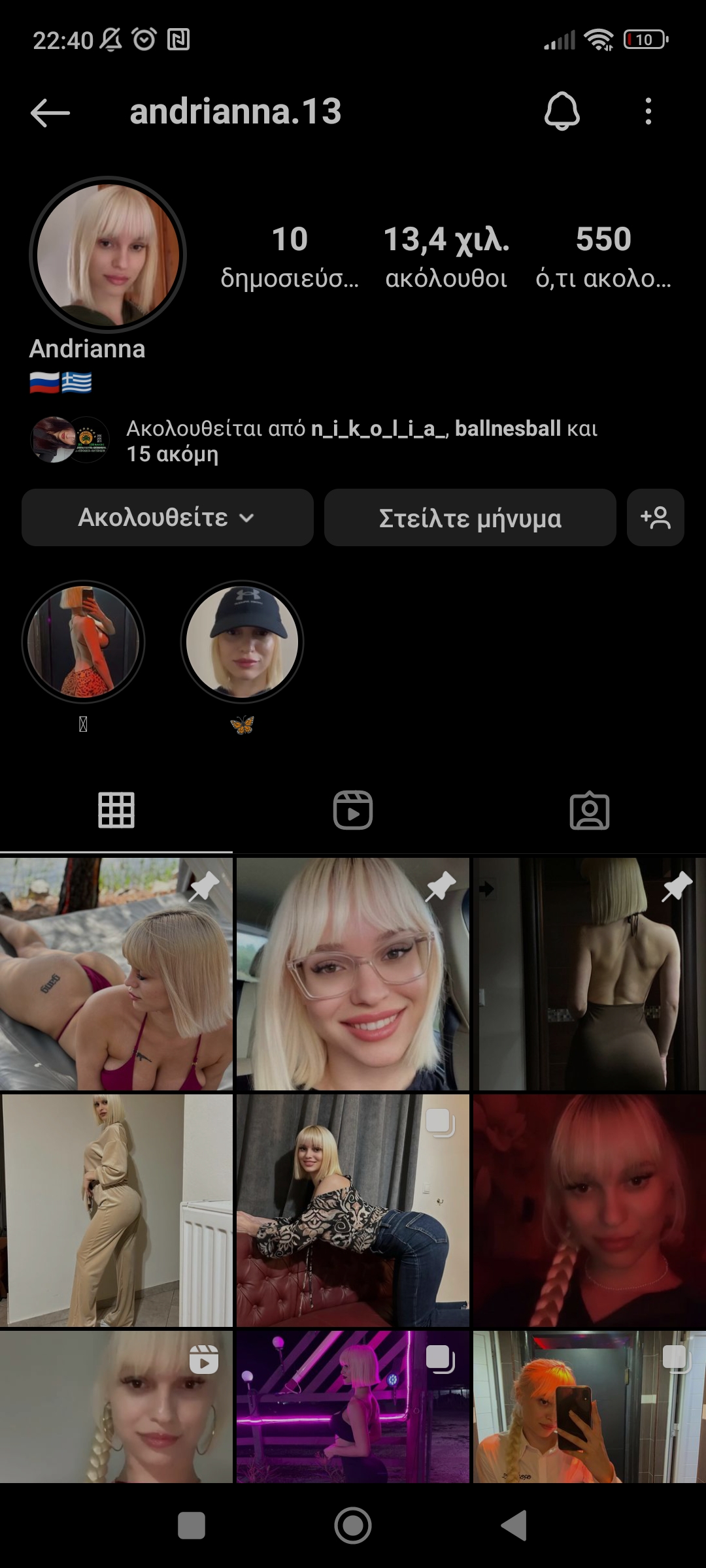Tap the system home button

pyautogui.click(x=353, y=1526)
